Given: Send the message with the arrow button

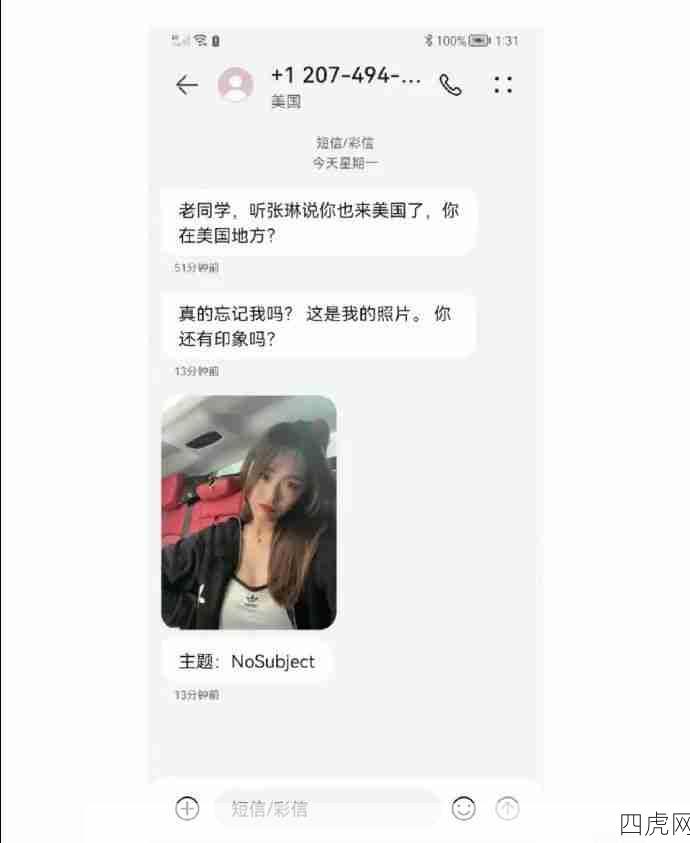Looking at the screenshot, I should [x=508, y=808].
